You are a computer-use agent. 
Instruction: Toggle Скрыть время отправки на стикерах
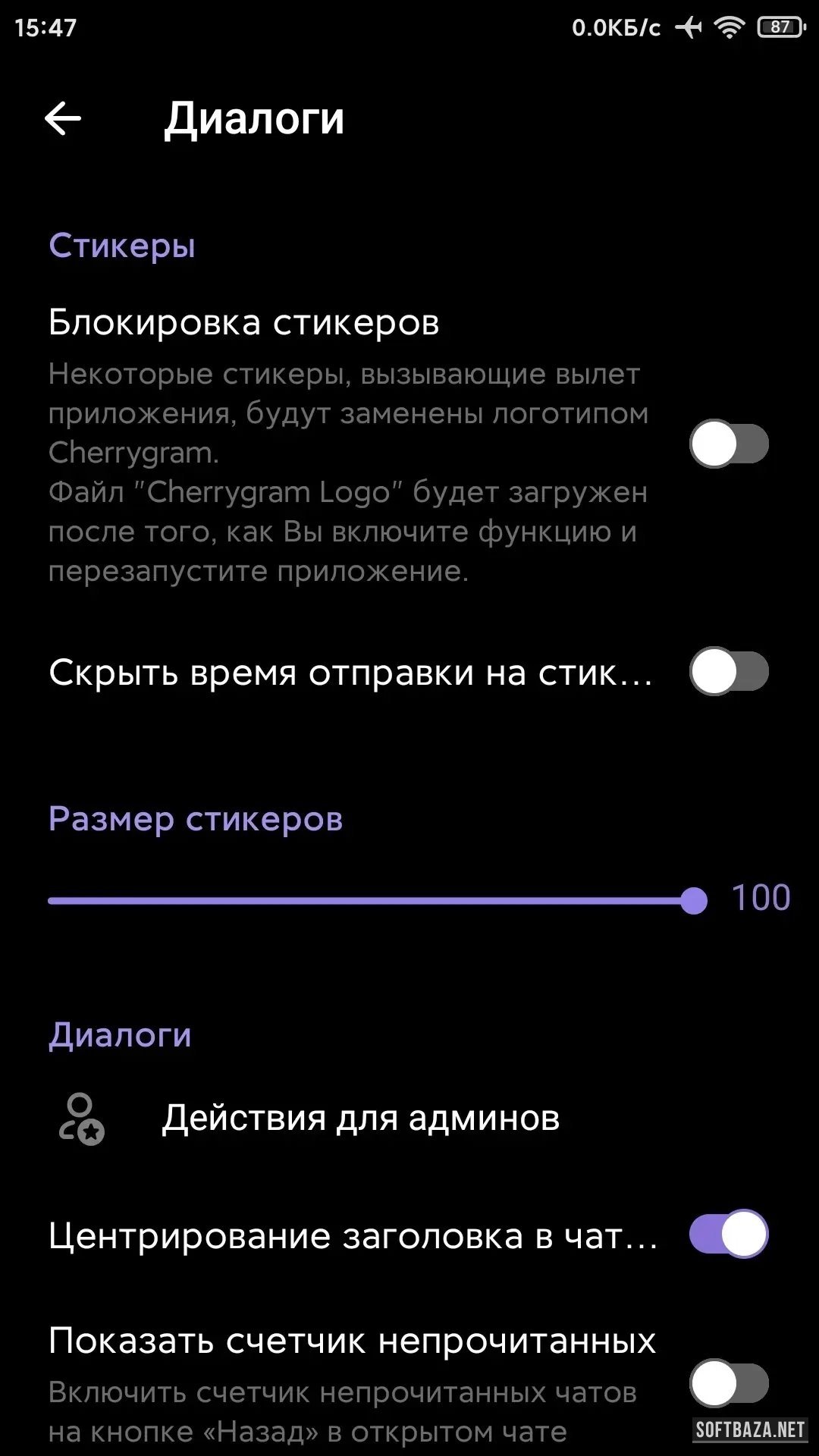728,672
